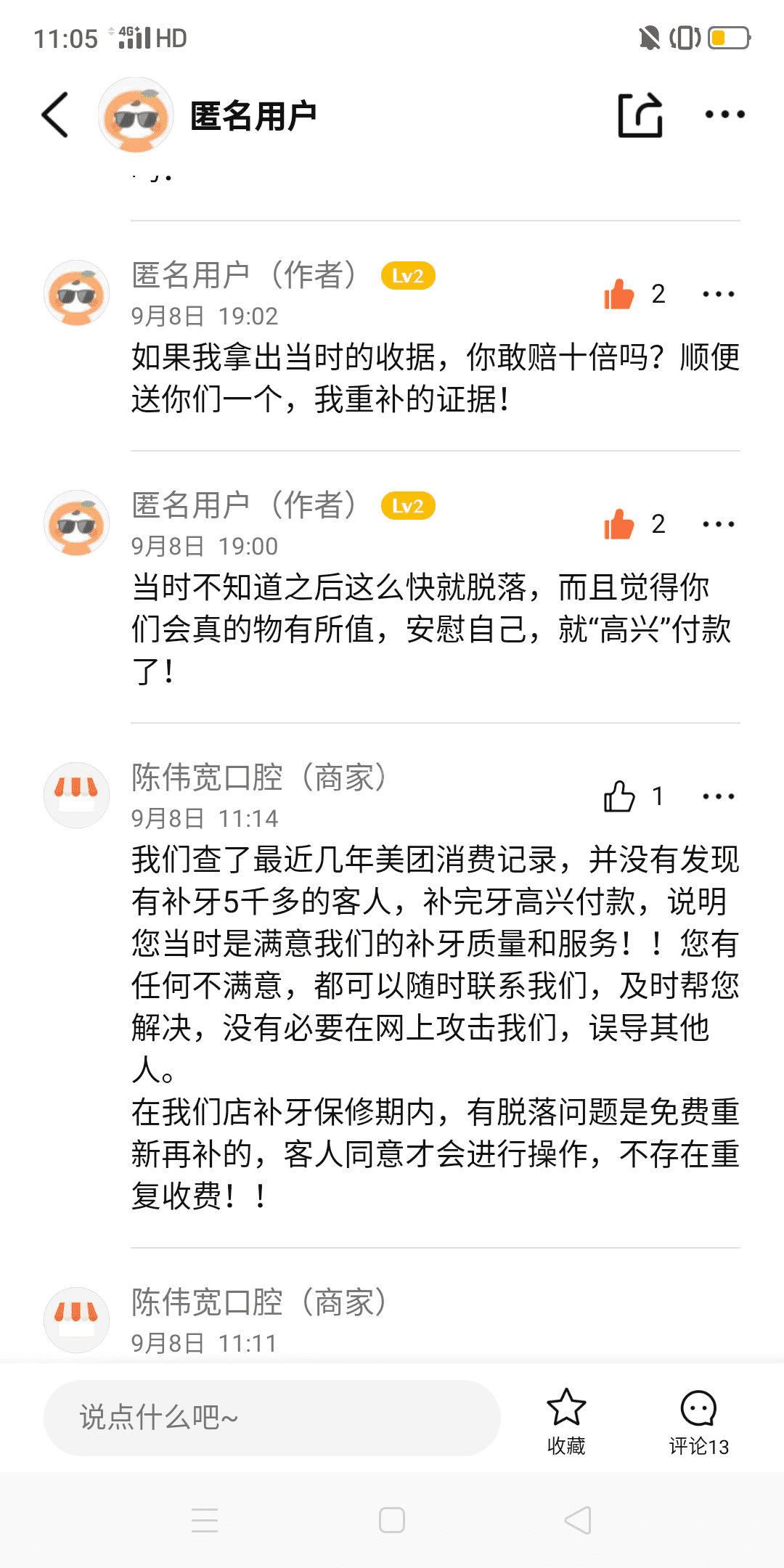
Task: Like 陈伟宽口腔's 11:14 reply
Action: 619,796
